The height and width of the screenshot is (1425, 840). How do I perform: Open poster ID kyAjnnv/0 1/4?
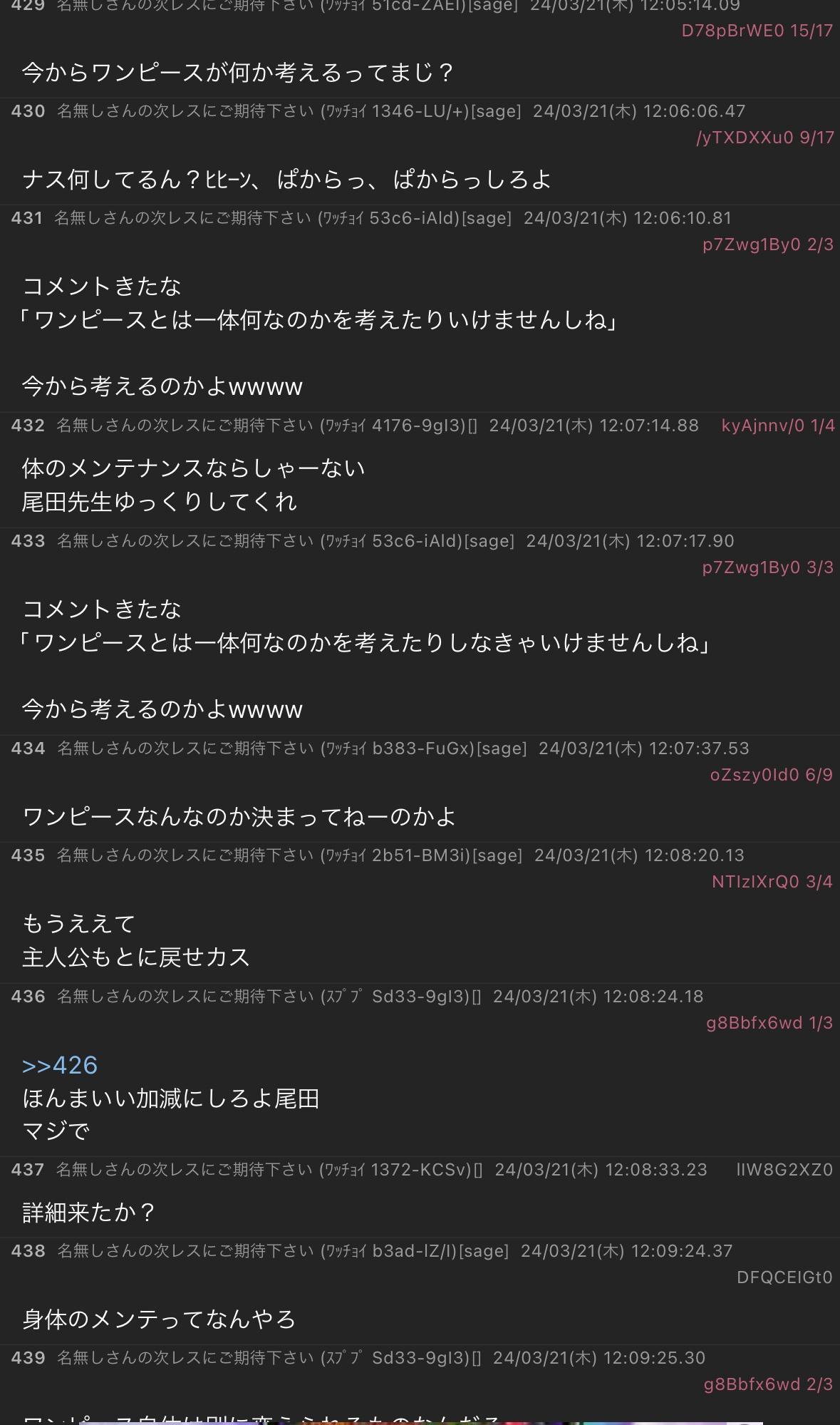tap(777, 426)
